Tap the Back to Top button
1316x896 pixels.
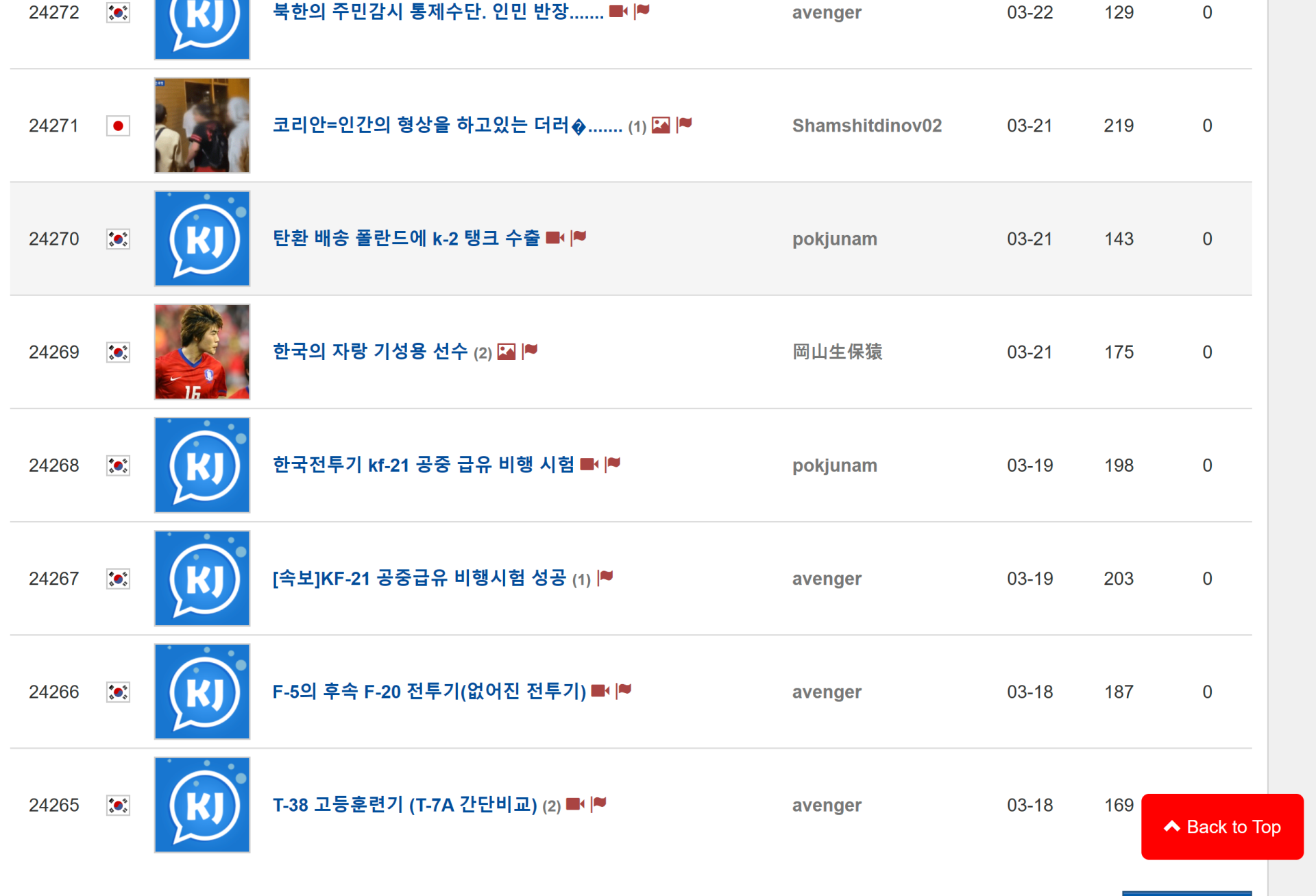pyautogui.click(x=1222, y=827)
